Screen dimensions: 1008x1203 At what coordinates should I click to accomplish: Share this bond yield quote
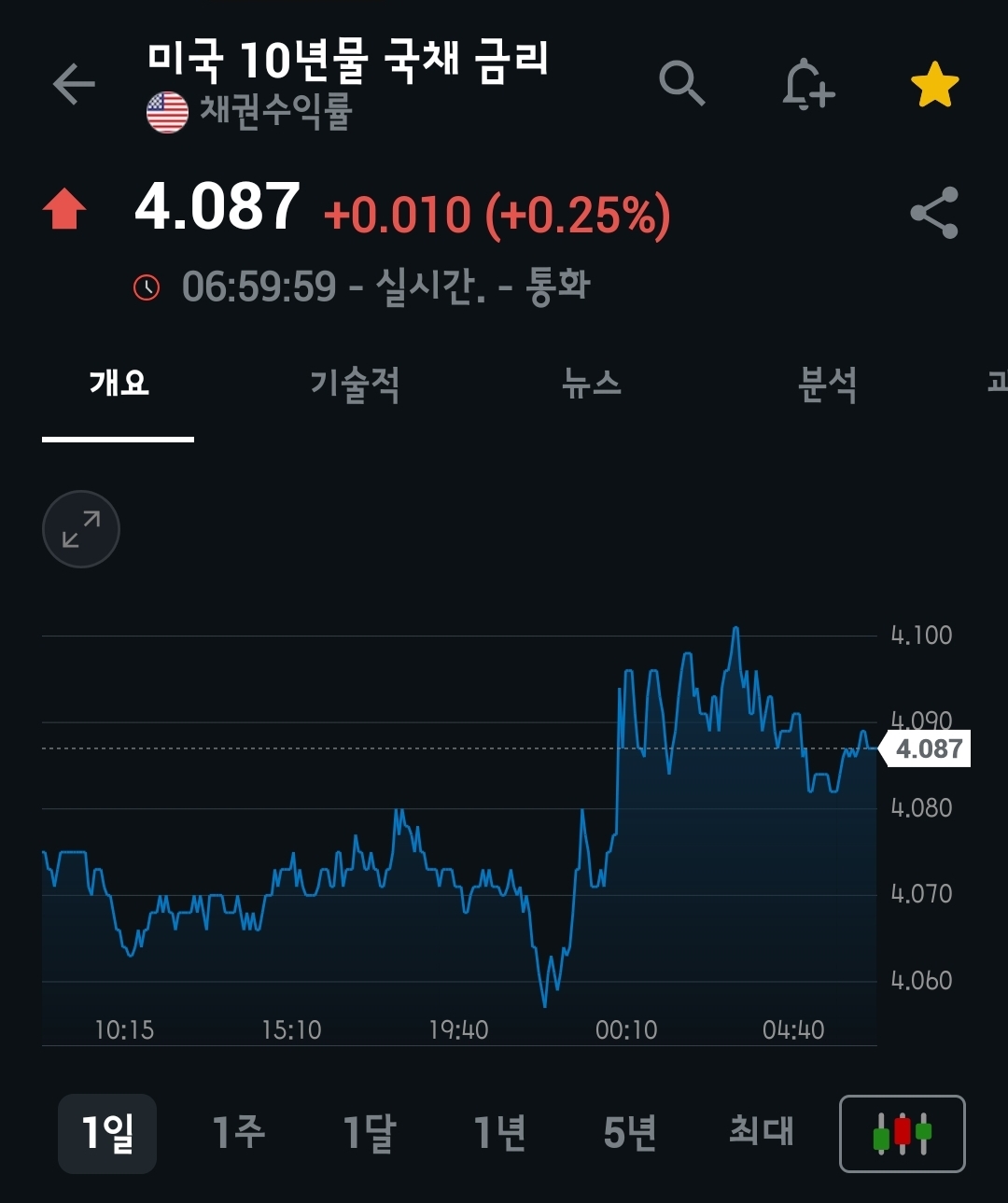click(934, 213)
